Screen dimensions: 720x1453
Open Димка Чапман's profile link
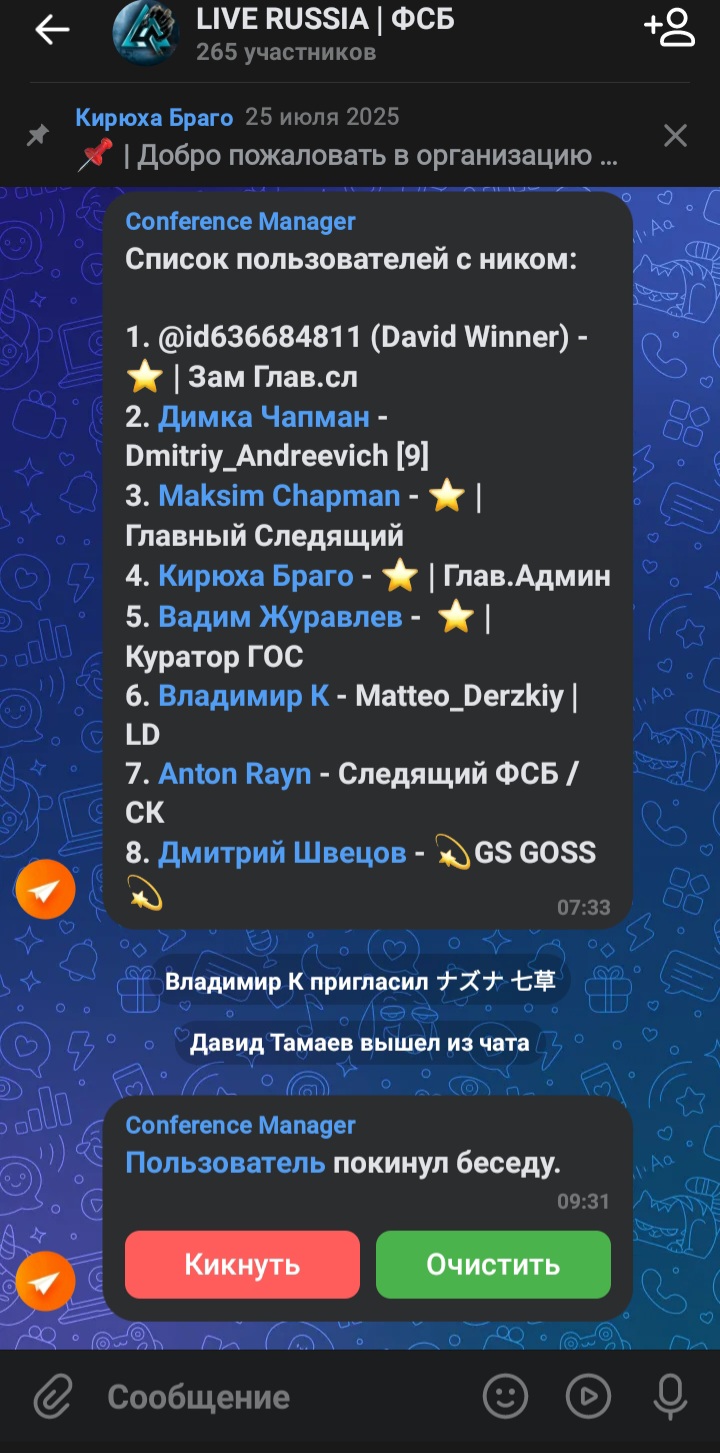coord(264,417)
